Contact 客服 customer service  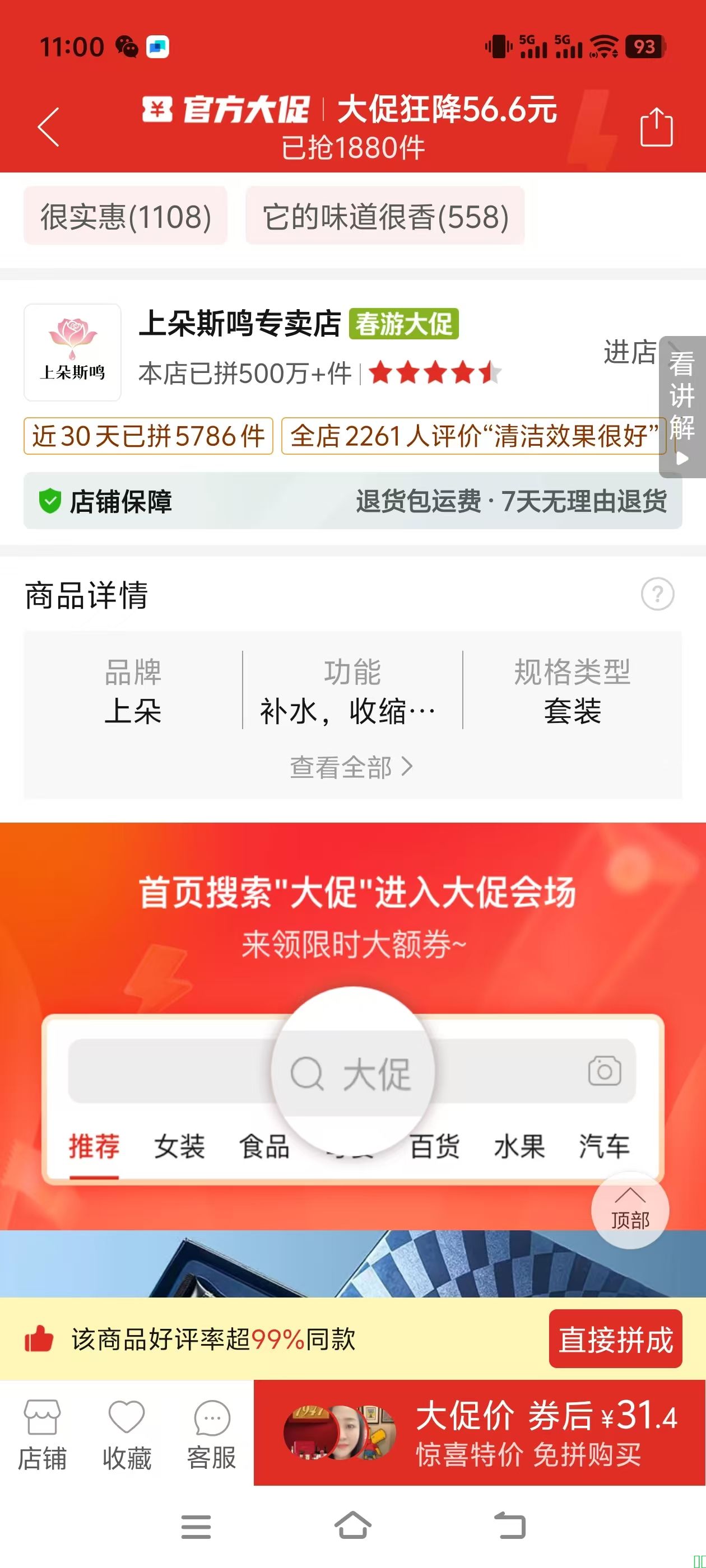click(x=211, y=1434)
